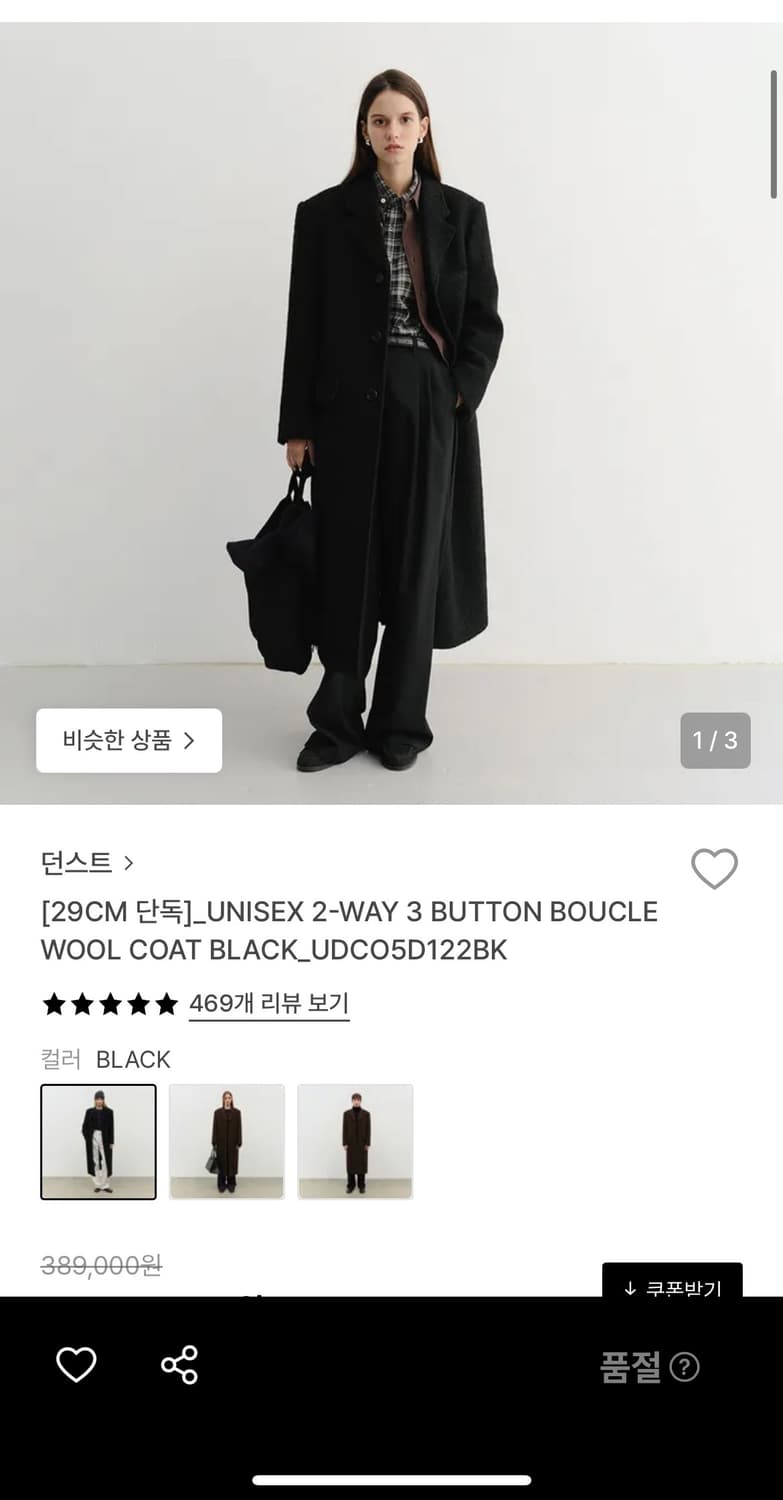Image resolution: width=783 pixels, height=1500 pixels.
Task: Tap the heart icon in the bottom bar
Action: pos(76,1364)
